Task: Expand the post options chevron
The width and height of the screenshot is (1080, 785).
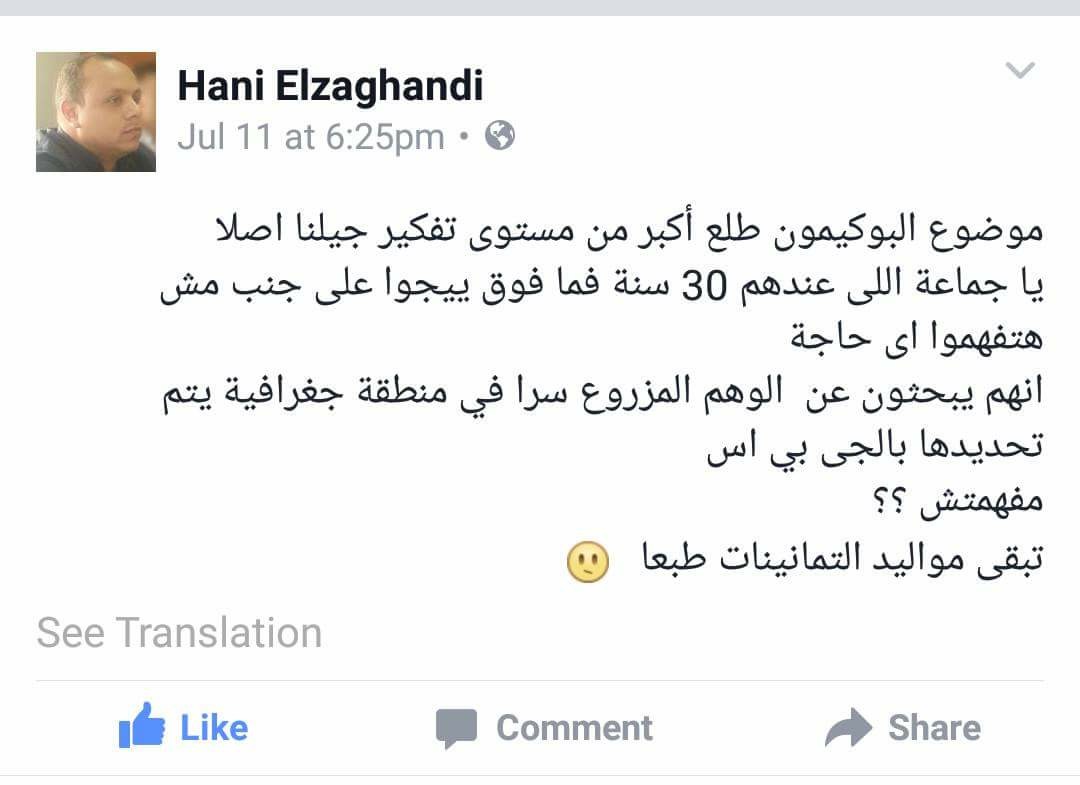Action: point(1019,71)
